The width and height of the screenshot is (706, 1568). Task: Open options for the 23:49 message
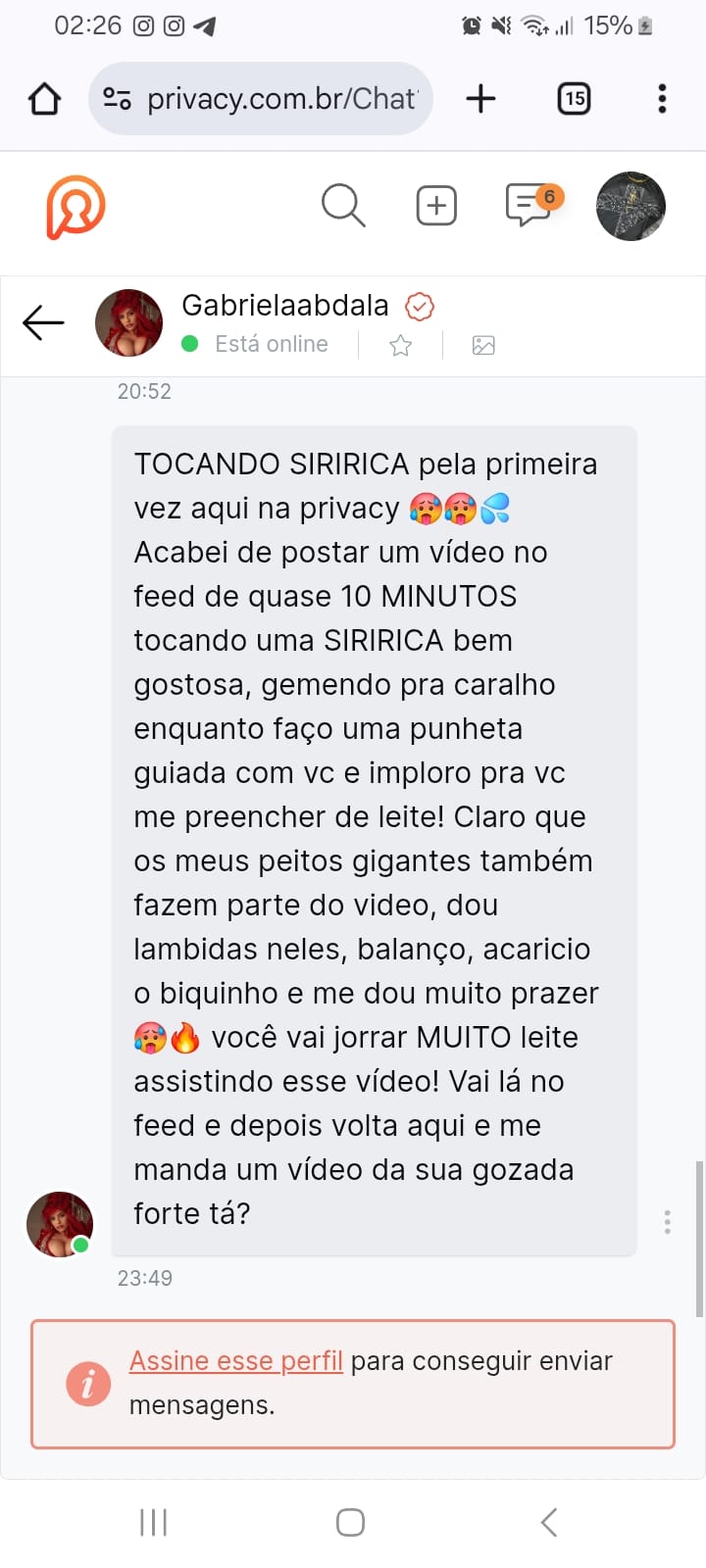tap(667, 1222)
